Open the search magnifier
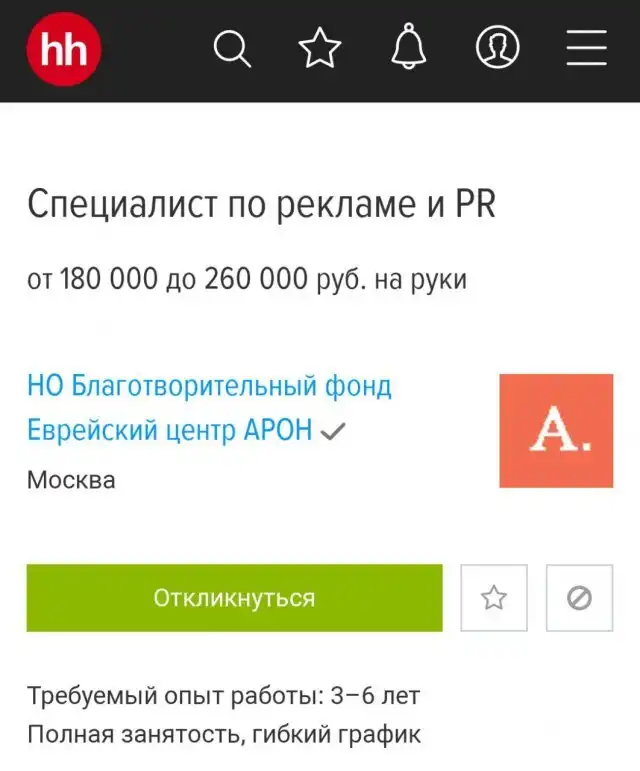640x771 pixels. 232,49
